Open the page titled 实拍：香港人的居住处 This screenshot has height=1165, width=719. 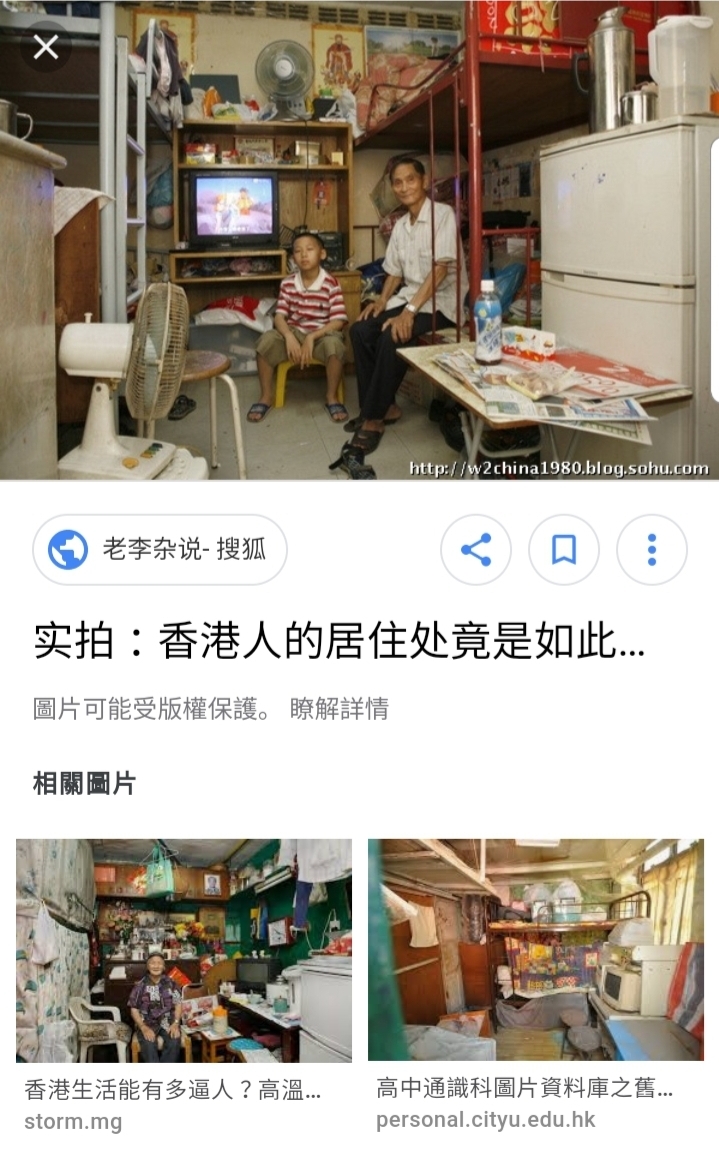click(x=338, y=641)
